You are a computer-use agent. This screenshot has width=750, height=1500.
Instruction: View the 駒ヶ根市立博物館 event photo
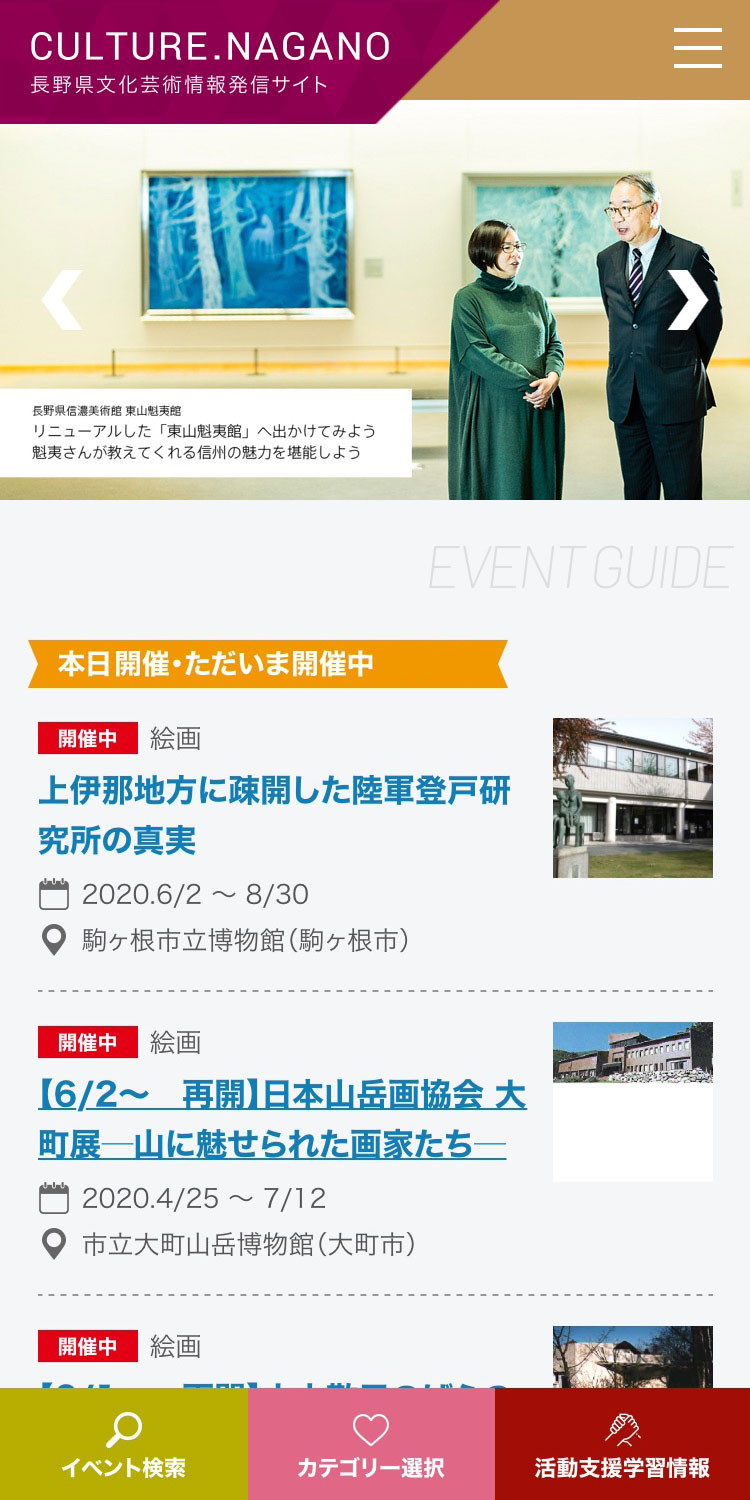click(632, 797)
